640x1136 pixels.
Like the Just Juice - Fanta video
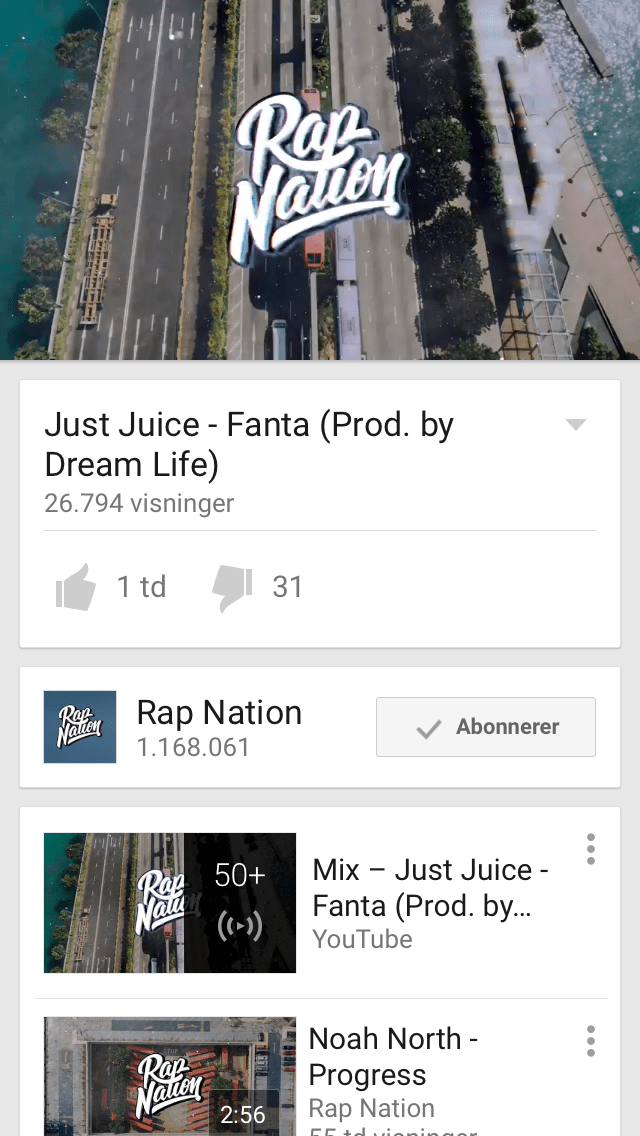pos(76,587)
